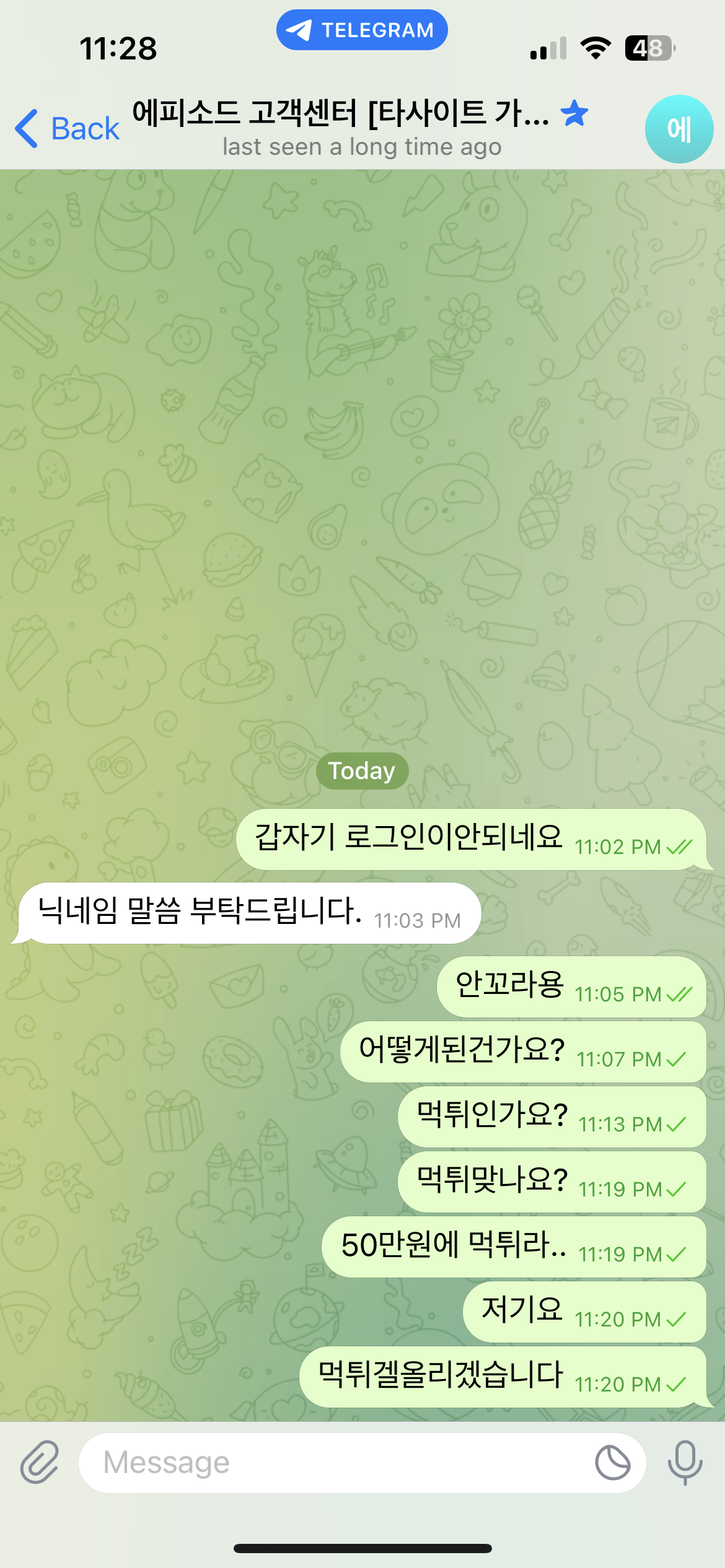Open the 에피소드 고객센터 profile avatar

pyautogui.click(x=679, y=129)
